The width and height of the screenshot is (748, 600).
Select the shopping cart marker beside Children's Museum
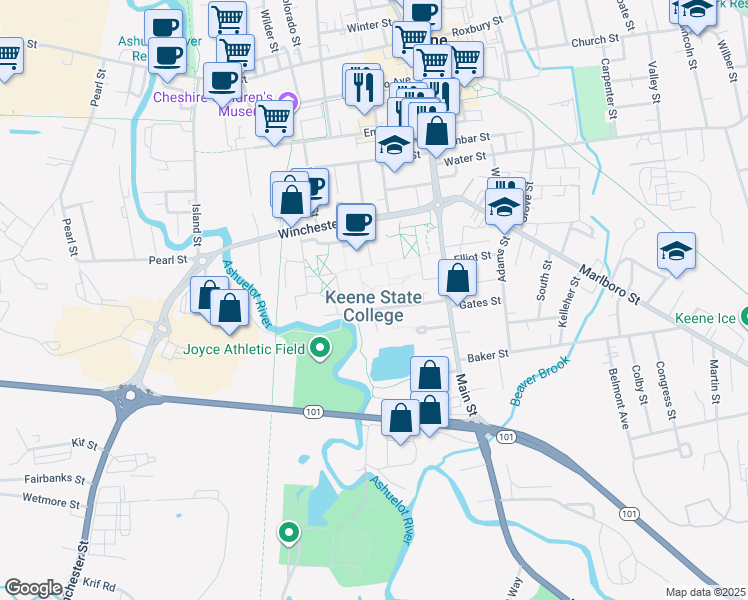click(x=274, y=118)
